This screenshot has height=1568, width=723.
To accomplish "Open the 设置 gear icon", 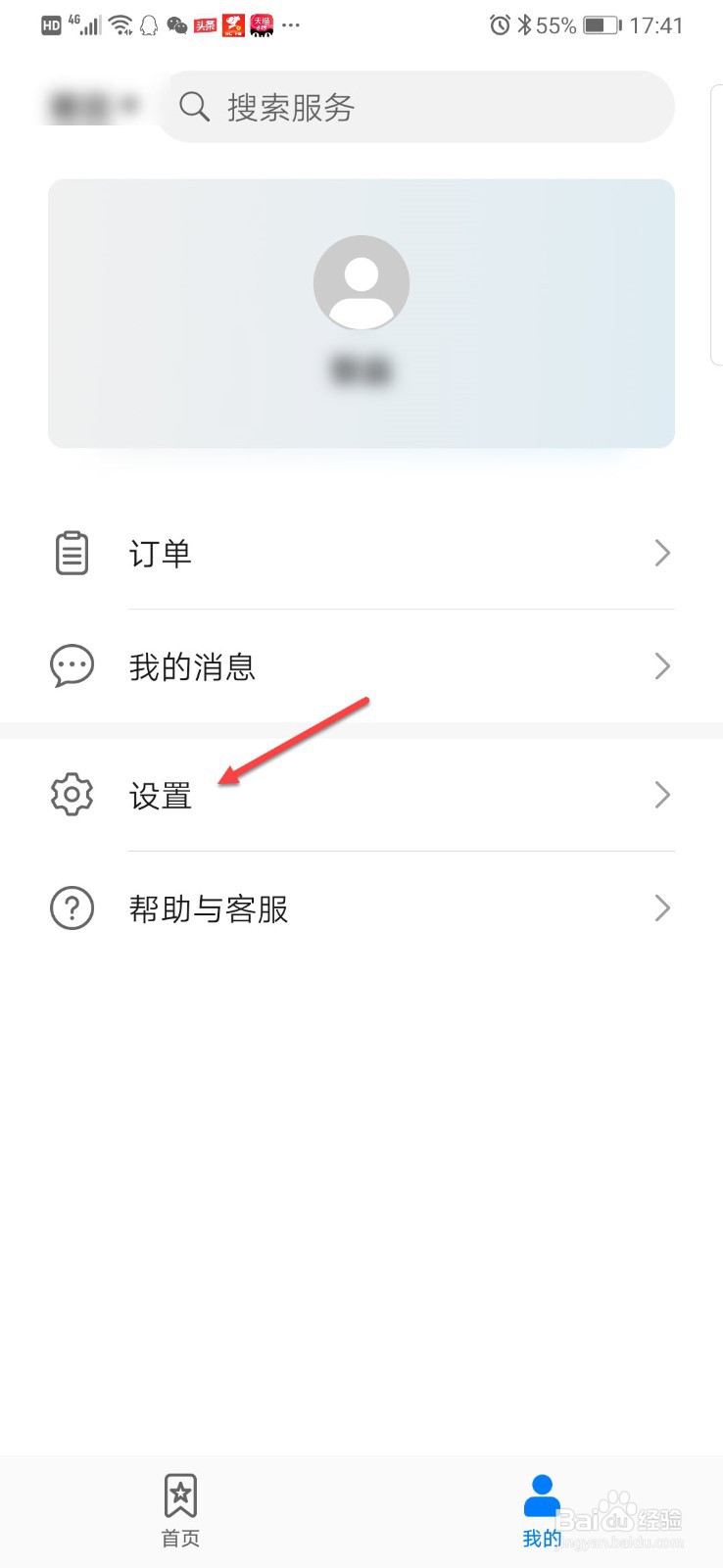I will [71, 795].
